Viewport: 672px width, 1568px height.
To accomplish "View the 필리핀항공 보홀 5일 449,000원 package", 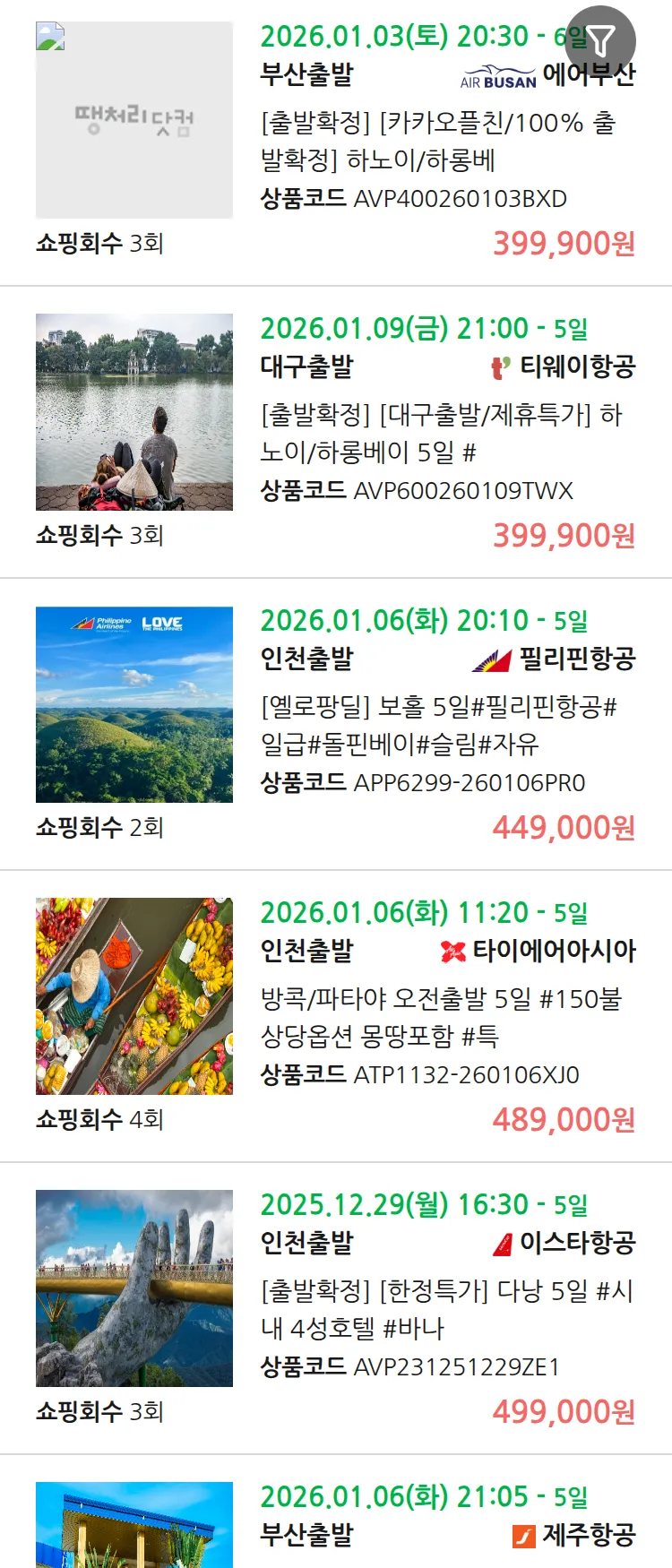I will (x=438, y=726).
